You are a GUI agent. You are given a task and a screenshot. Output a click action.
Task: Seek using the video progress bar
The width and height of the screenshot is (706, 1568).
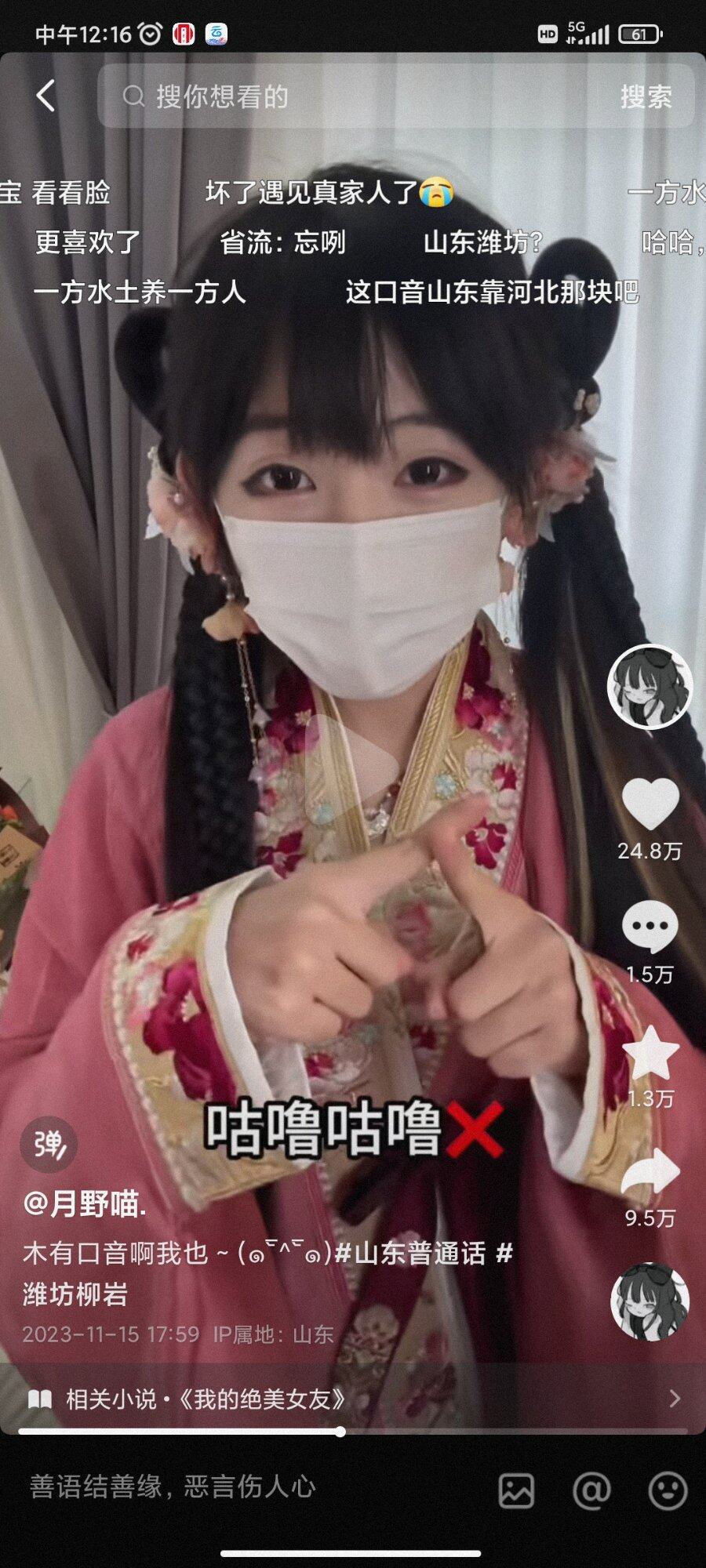pyautogui.click(x=340, y=1432)
